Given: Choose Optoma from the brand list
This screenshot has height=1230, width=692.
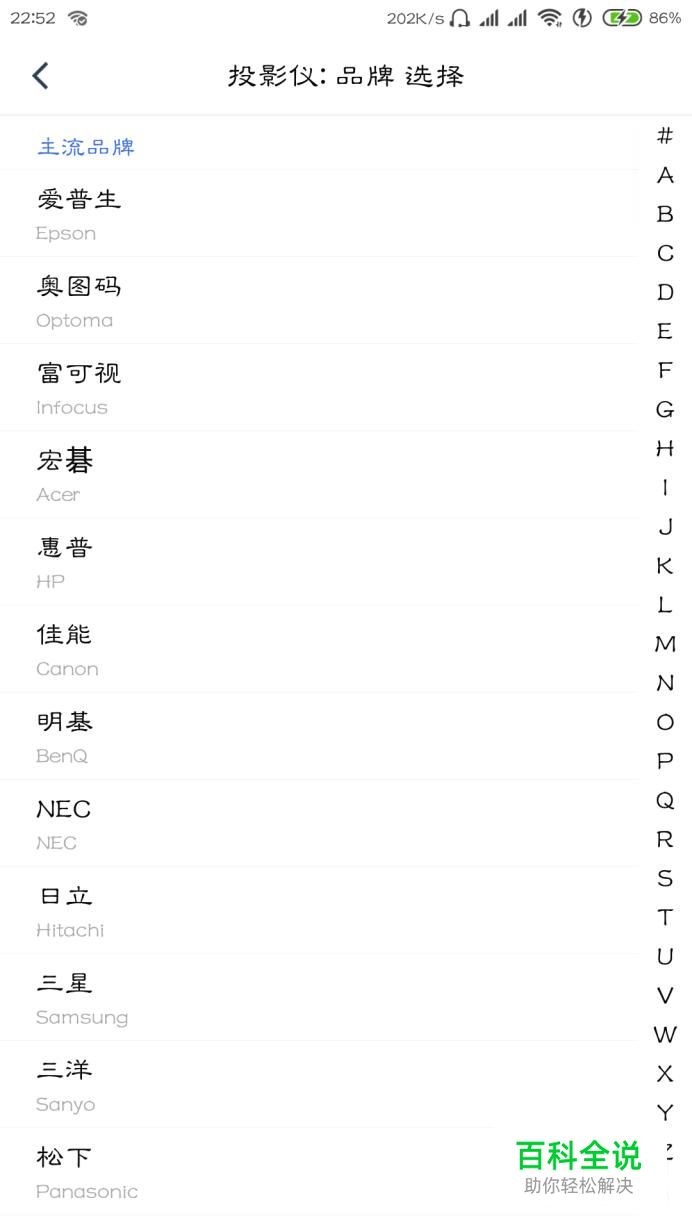Looking at the screenshot, I should [x=300, y=301].
